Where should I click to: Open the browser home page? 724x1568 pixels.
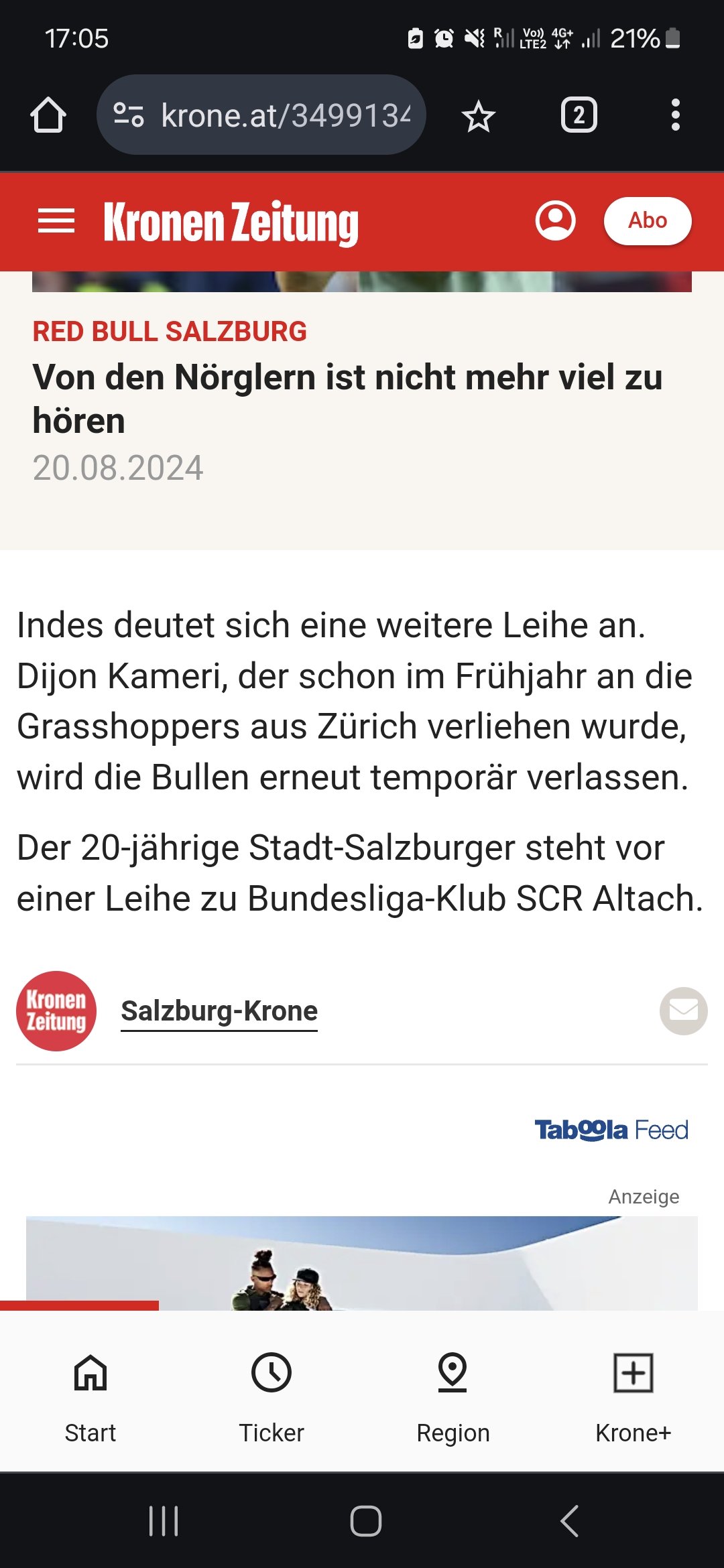48,115
